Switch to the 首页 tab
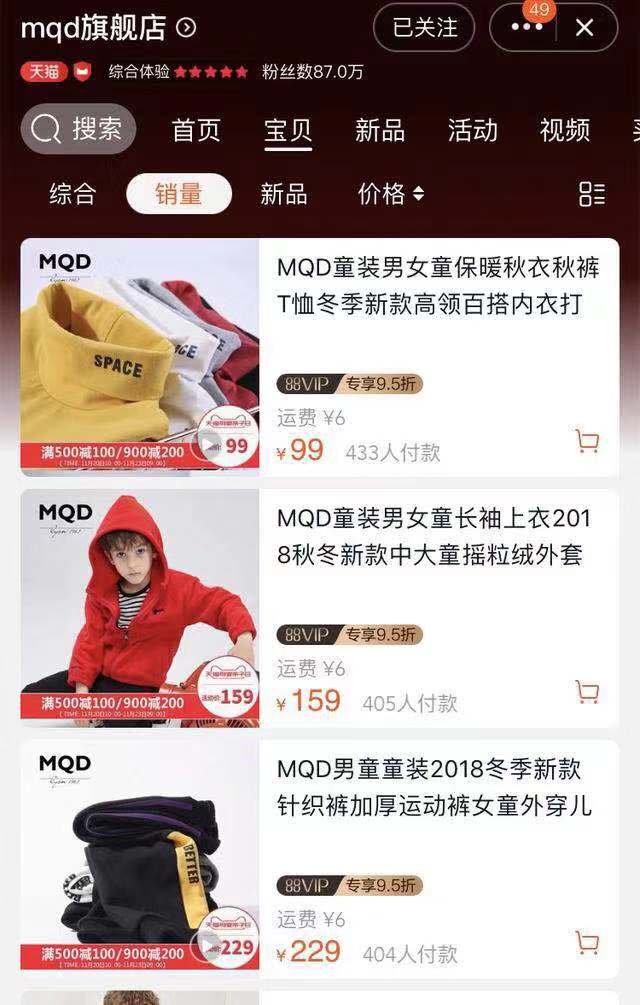 pos(196,130)
